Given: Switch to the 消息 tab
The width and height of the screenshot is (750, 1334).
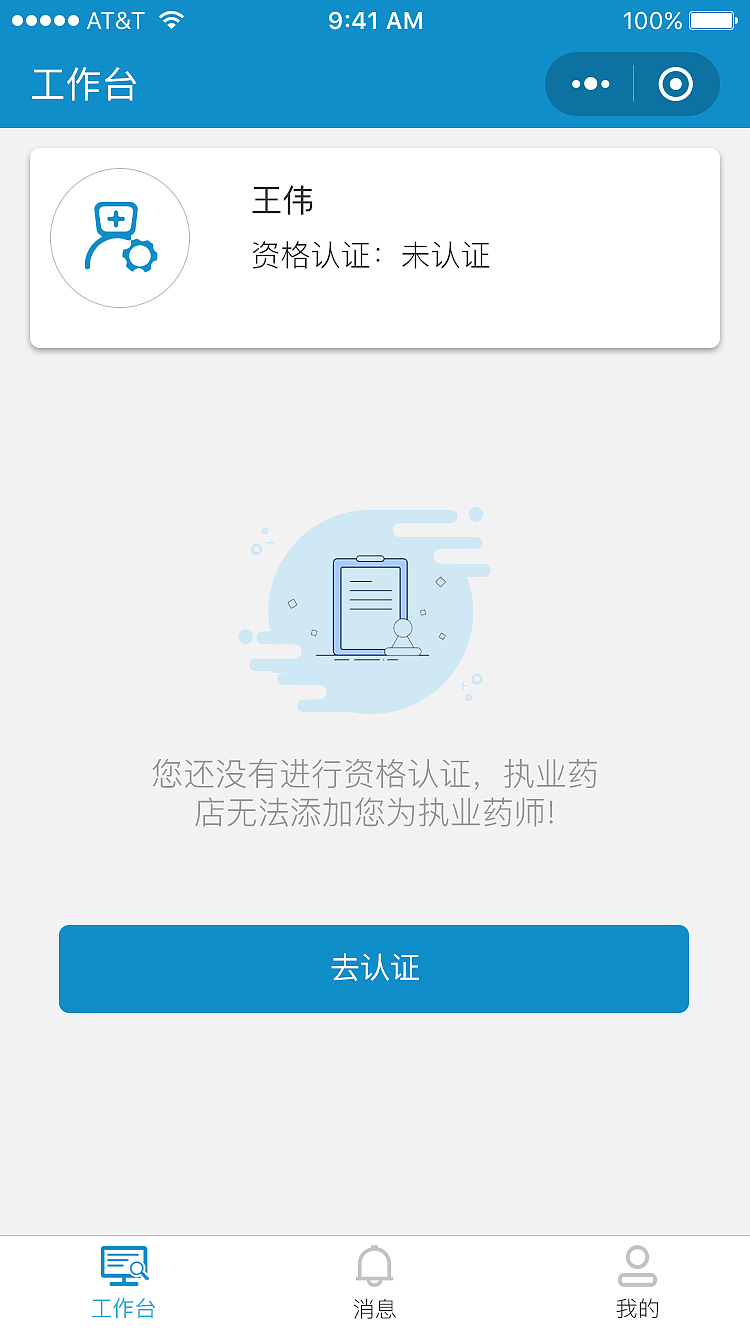Looking at the screenshot, I should [375, 1284].
